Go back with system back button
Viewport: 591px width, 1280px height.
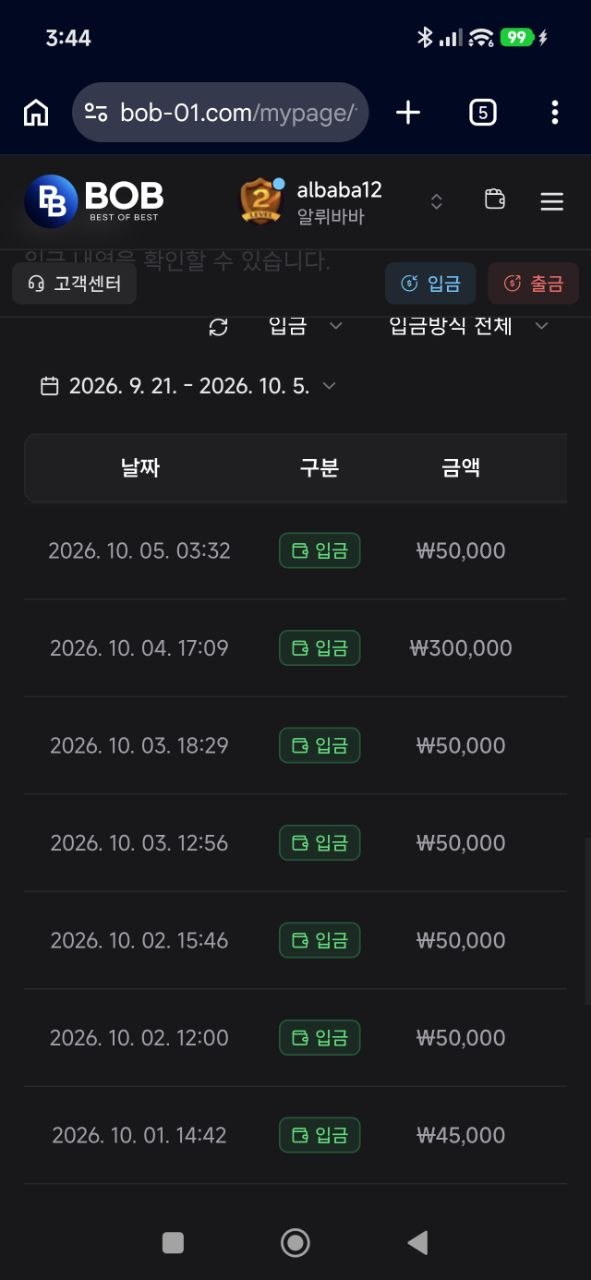point(417,1242)
